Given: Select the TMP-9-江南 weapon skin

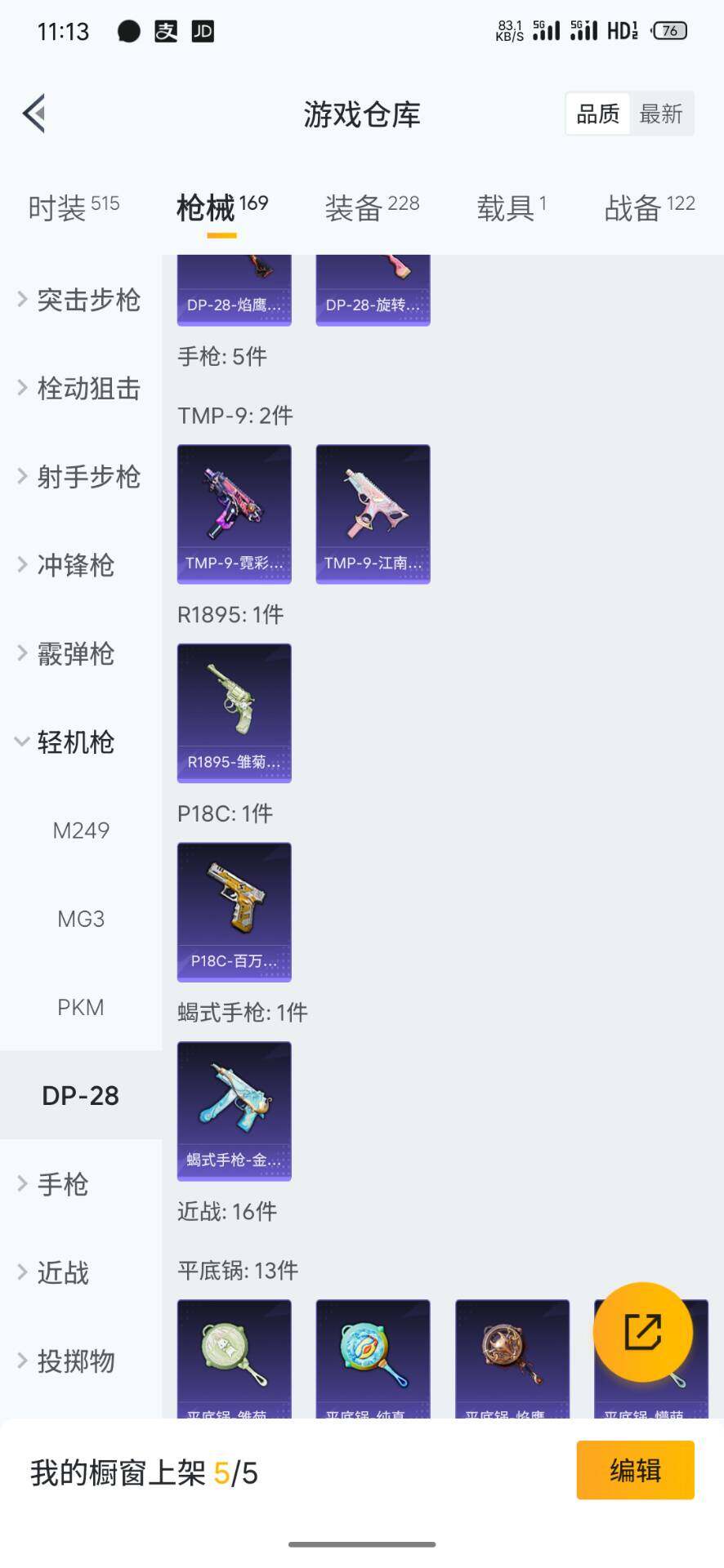Looking at the screenshot, I should [373, 513].
